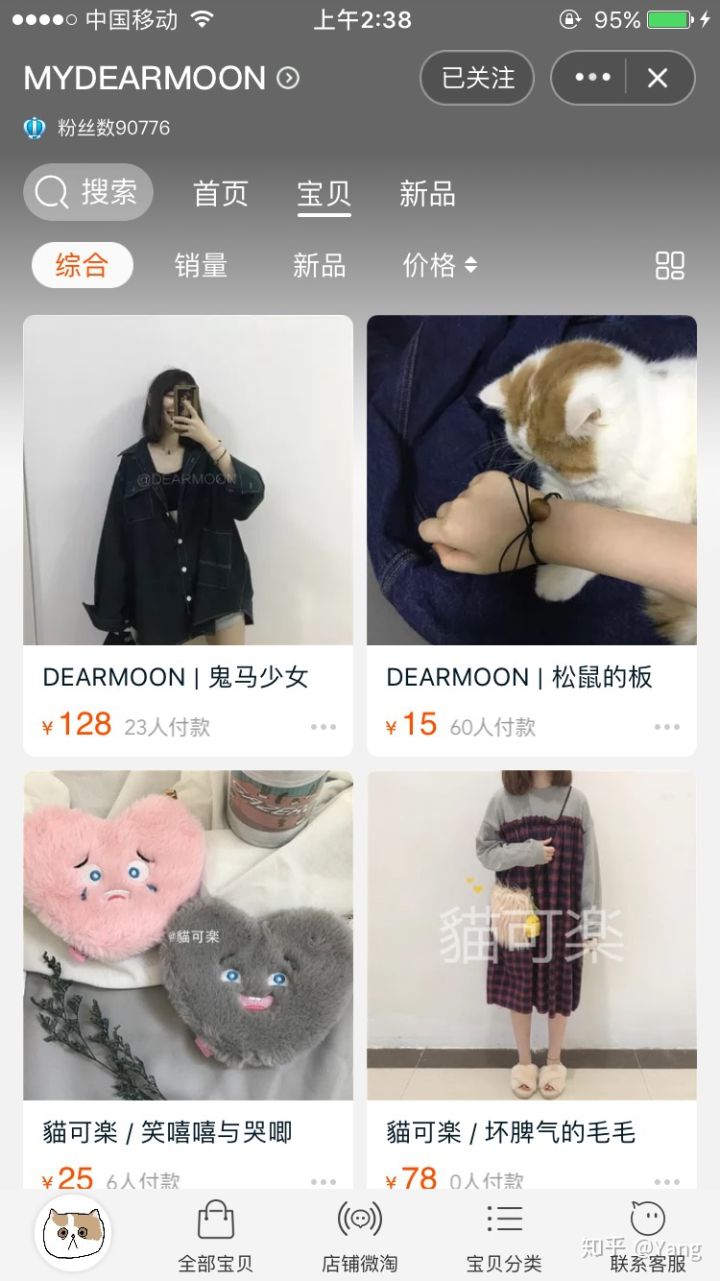Sort products by 价格
Image resolution: width=720 pixels, height=1281 pixels.
click(x=439, y=265)
